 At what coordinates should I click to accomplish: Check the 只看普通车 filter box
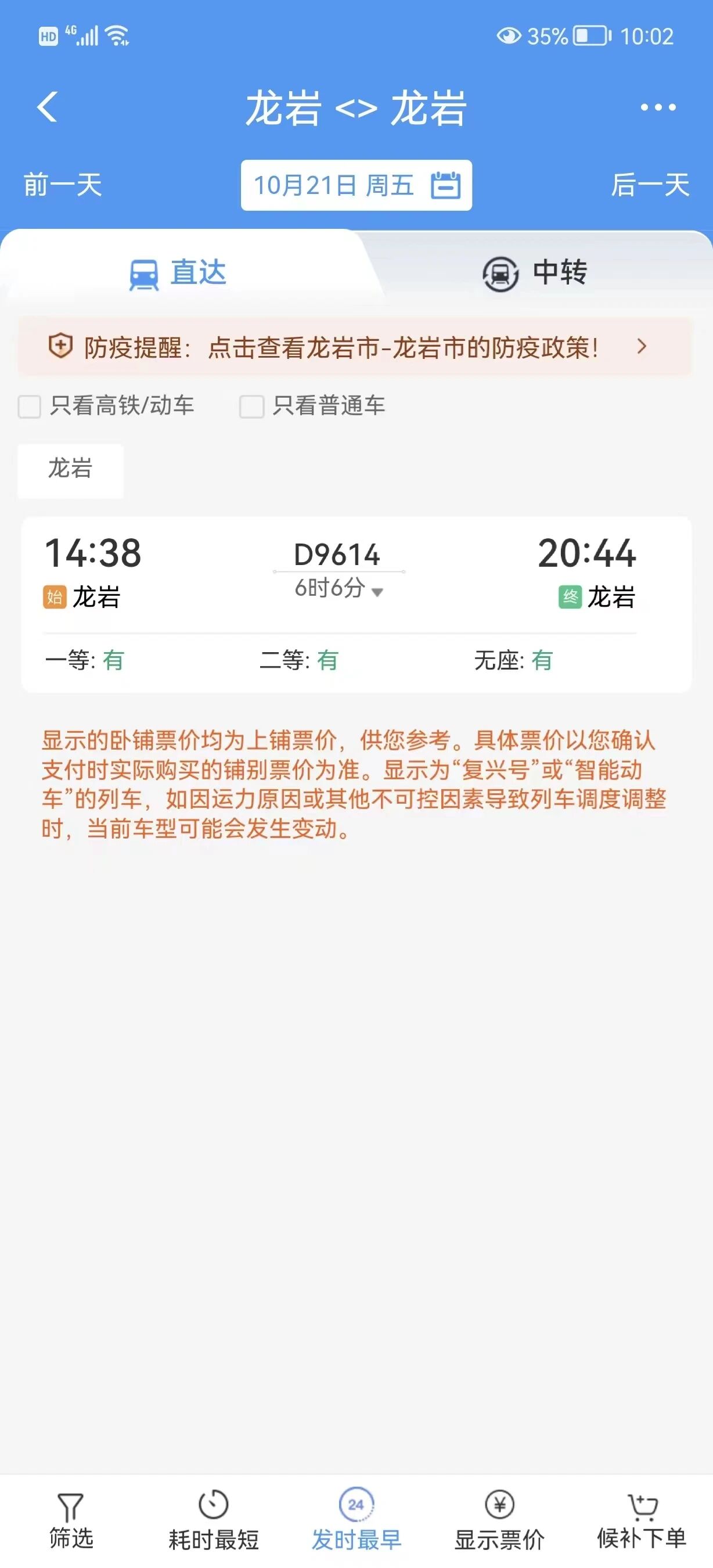[252, 407]
